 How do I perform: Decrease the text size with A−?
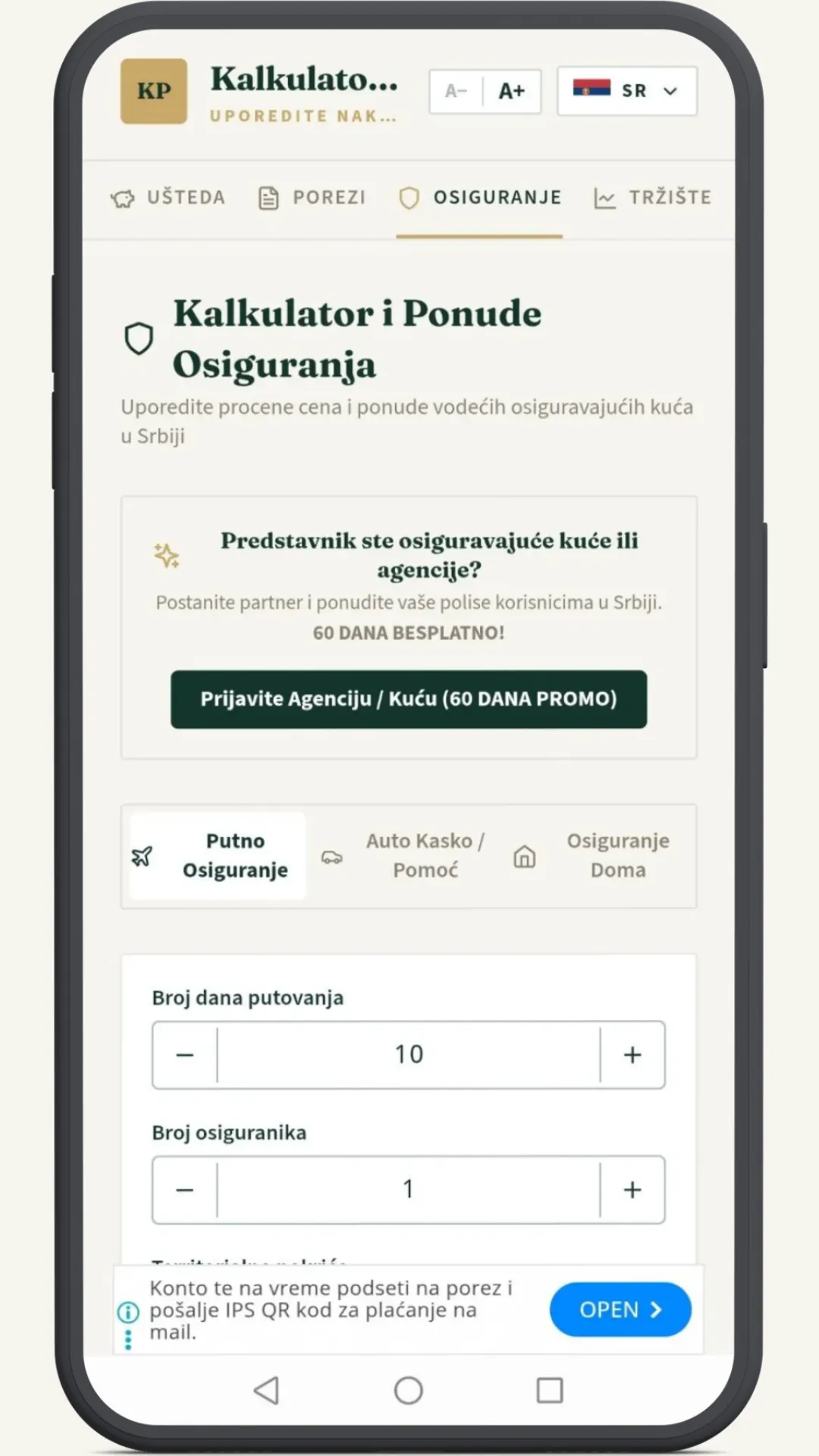pos(456,91)
